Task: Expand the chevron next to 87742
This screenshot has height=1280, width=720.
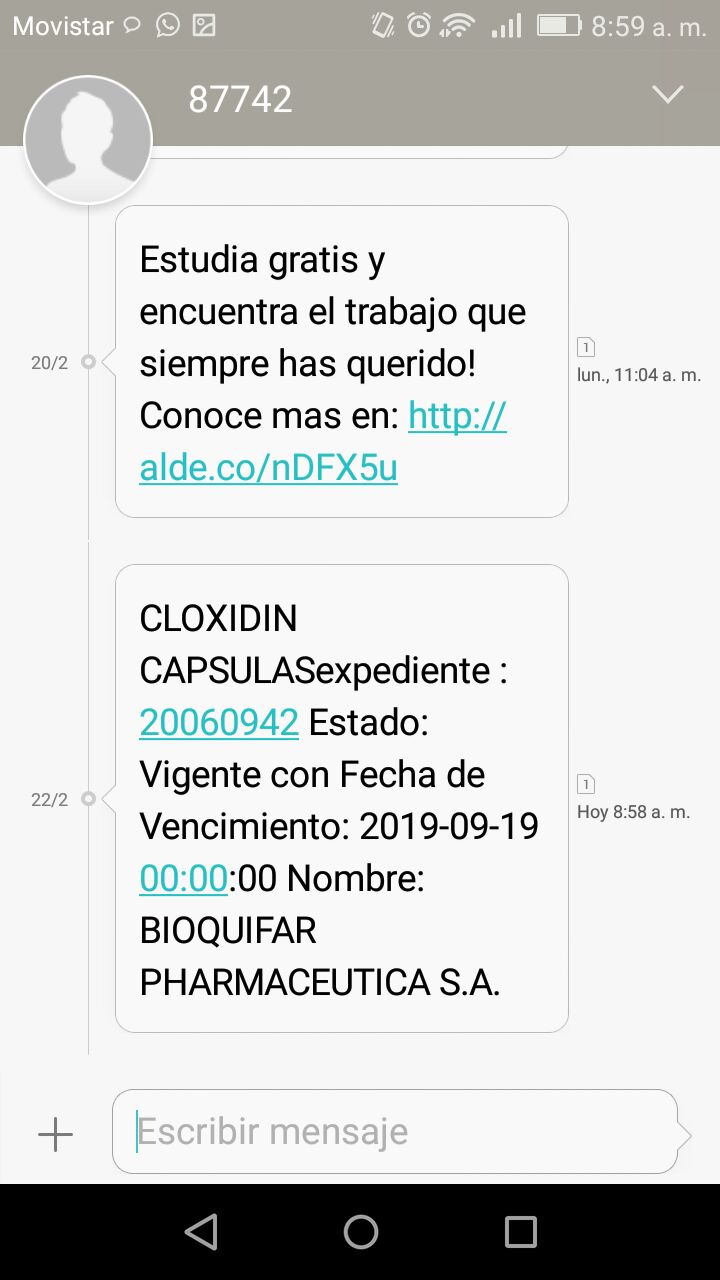Action: 667,95
